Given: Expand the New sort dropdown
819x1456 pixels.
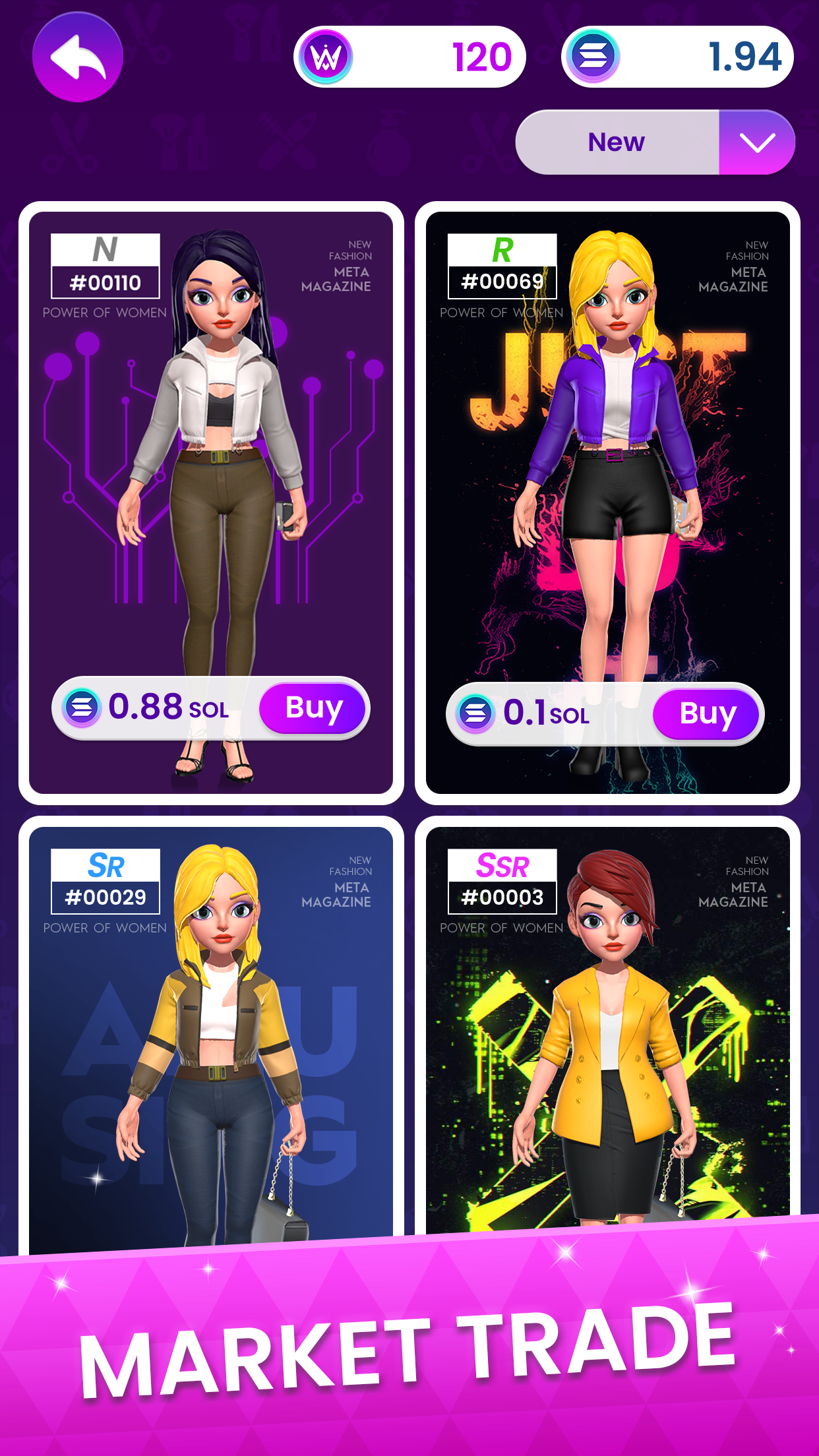Looking at the screenshot, I should point(756,142).
